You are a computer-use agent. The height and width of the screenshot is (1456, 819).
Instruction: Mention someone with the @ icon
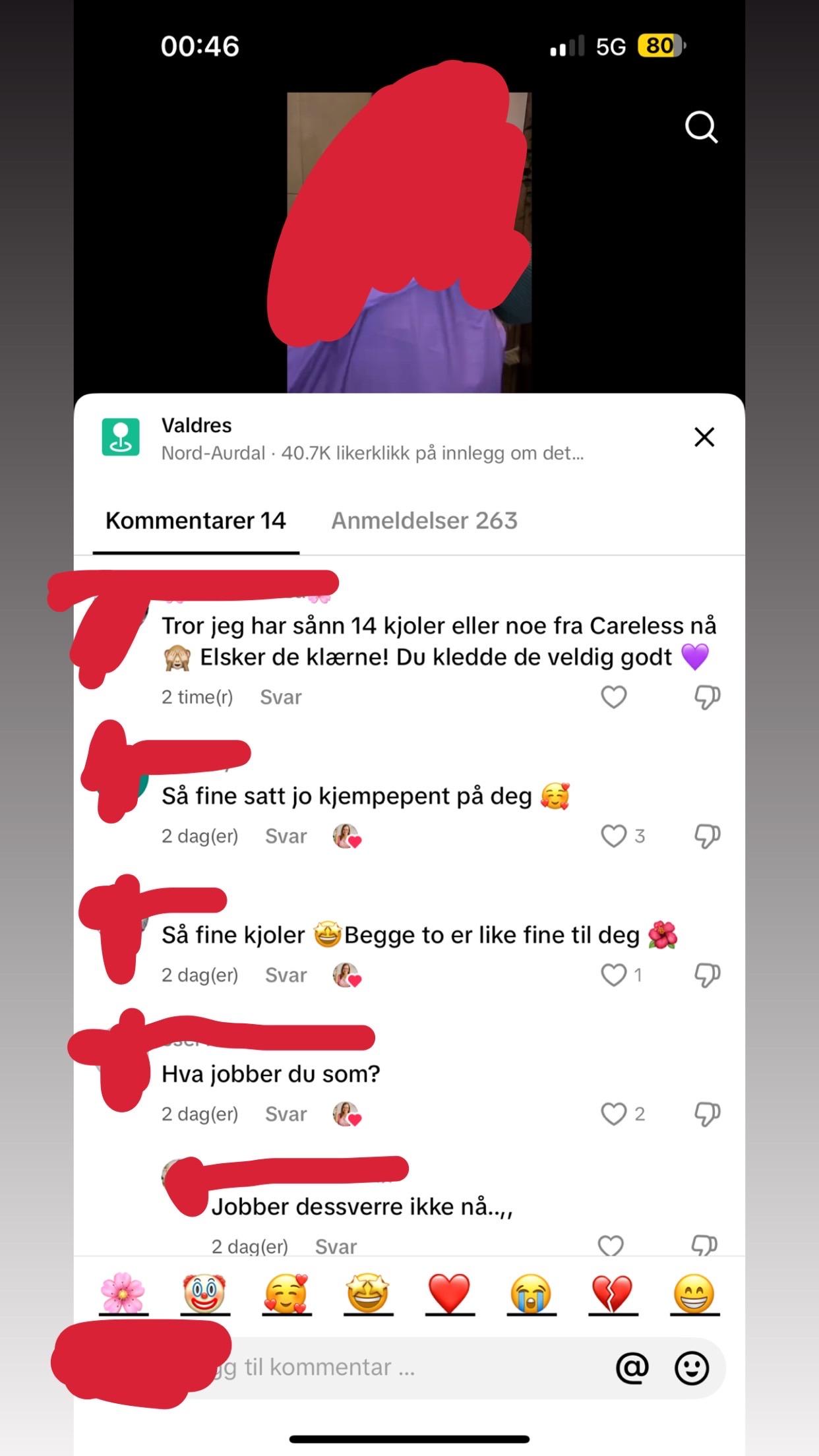point(632,1368)
